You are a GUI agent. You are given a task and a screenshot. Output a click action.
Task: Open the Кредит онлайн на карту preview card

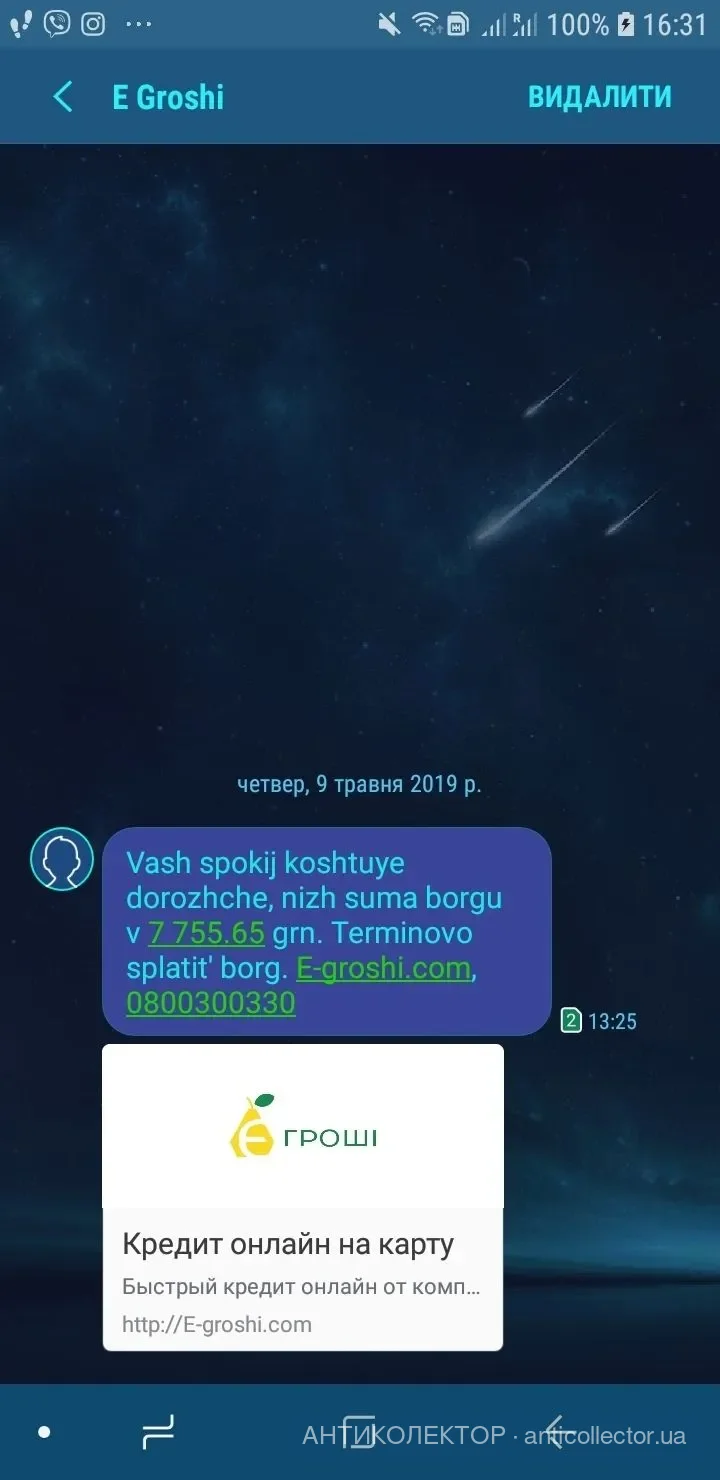(x=303, y=1197)
